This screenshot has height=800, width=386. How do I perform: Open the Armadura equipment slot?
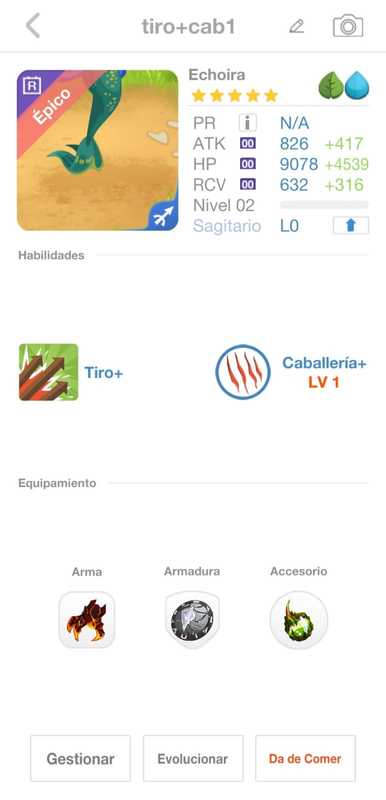point(192,620)
